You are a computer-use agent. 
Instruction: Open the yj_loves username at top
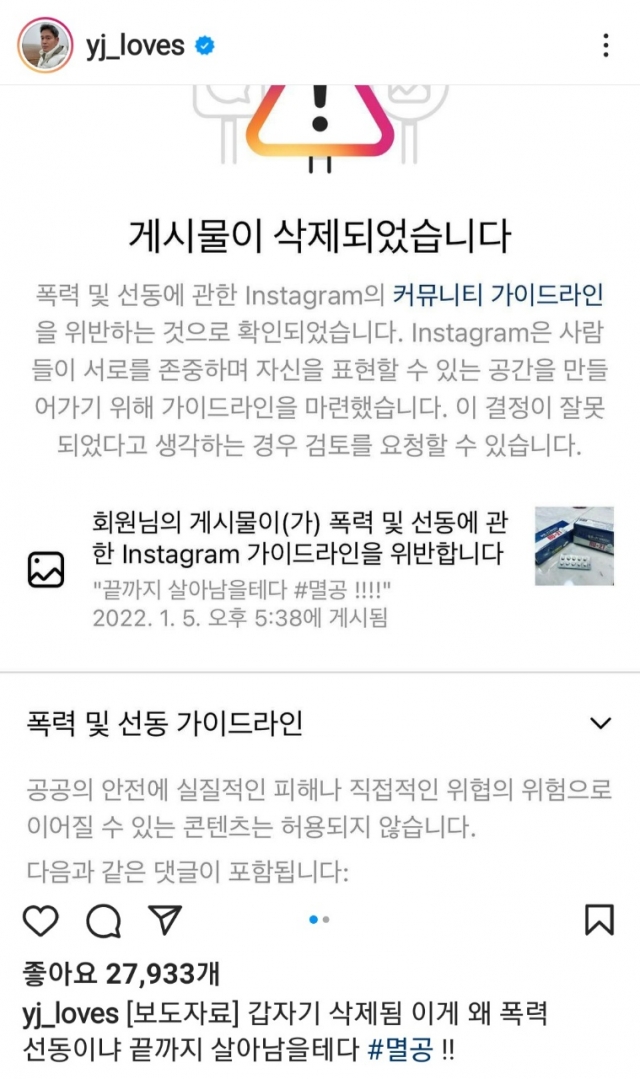pos(135,45)
